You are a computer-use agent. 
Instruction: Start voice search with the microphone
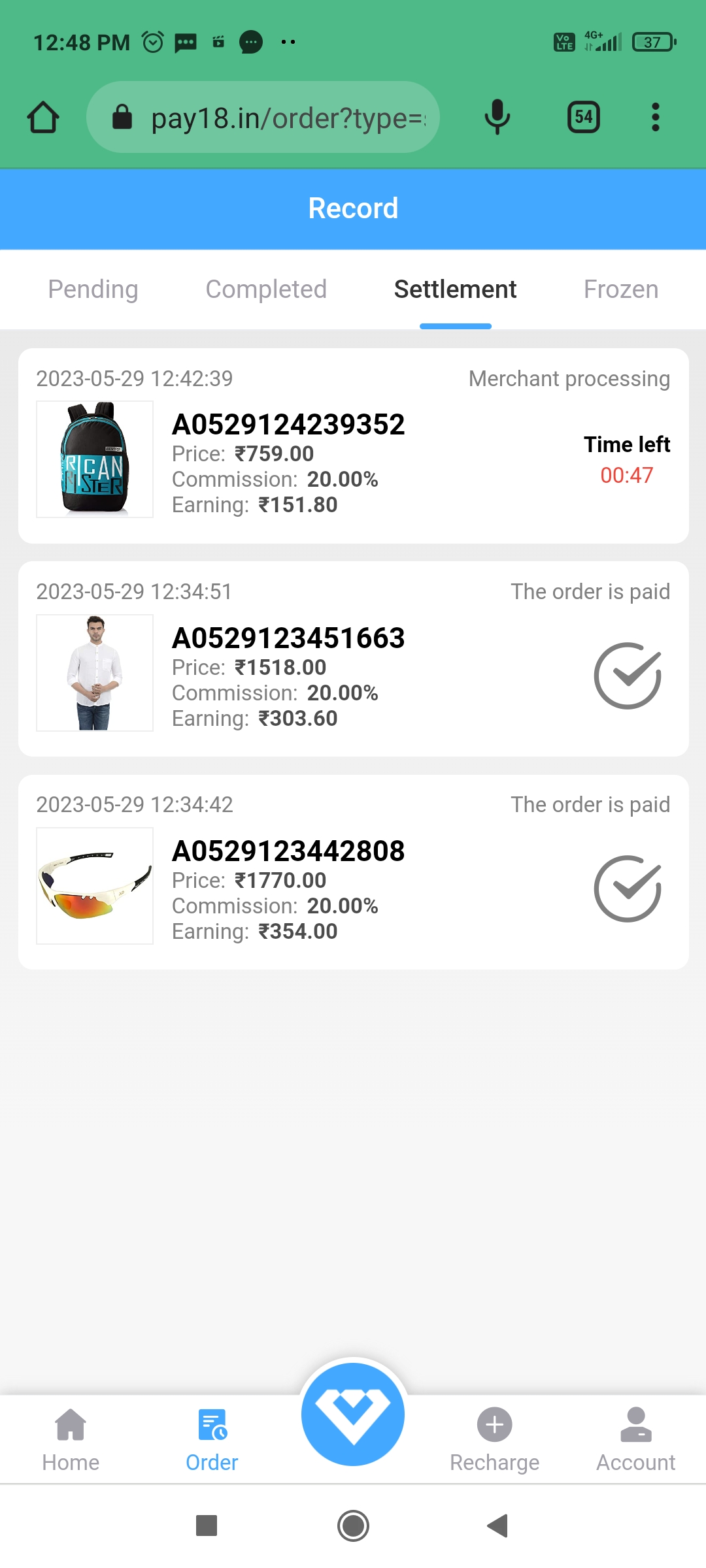497,118
